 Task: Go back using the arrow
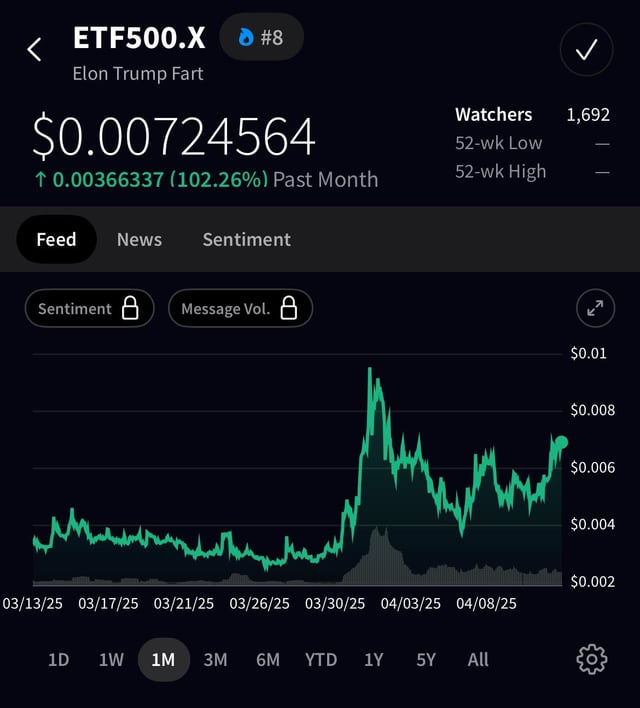tap(35, 49)
